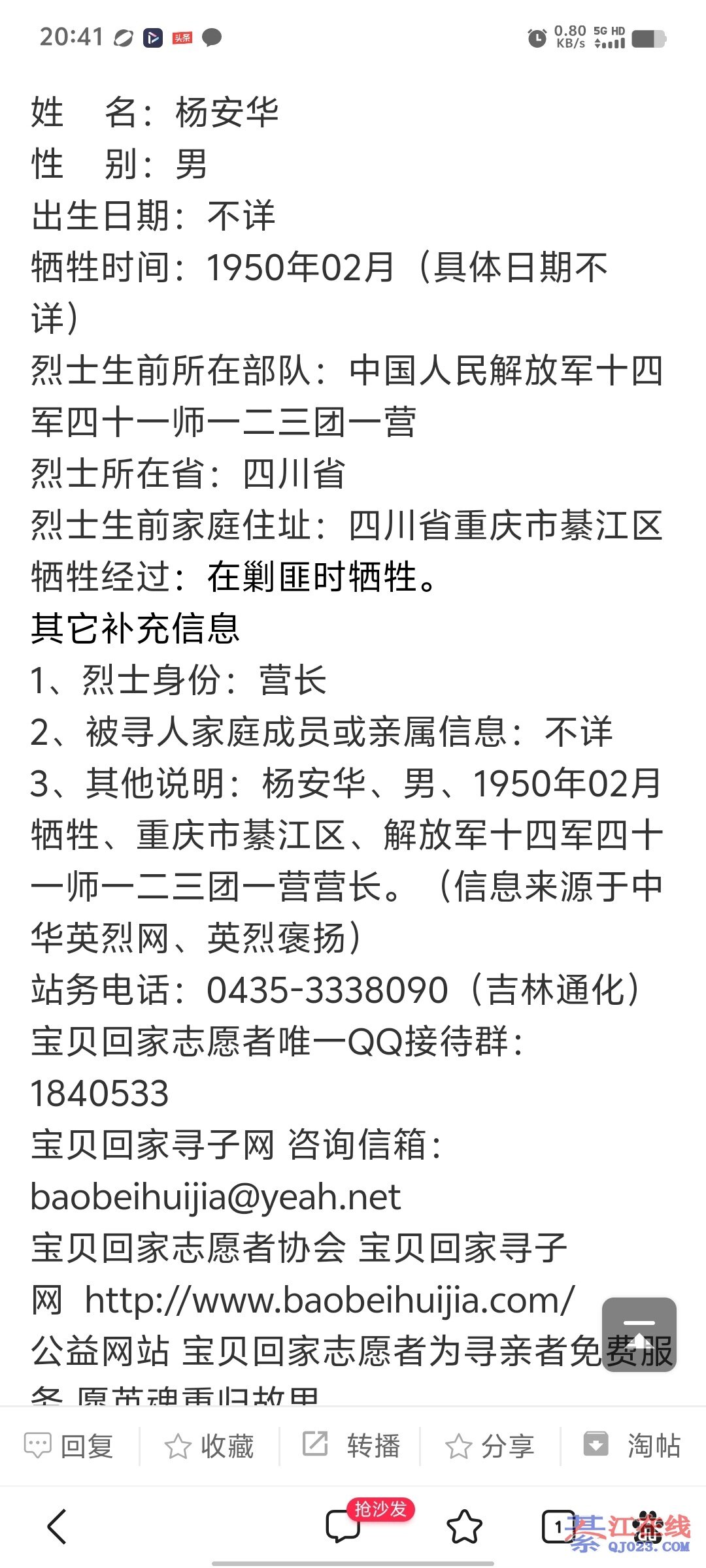Jump to top with the arrow button
Image resolution: width=706 pixels, height=1568 pixels.
639,1334
